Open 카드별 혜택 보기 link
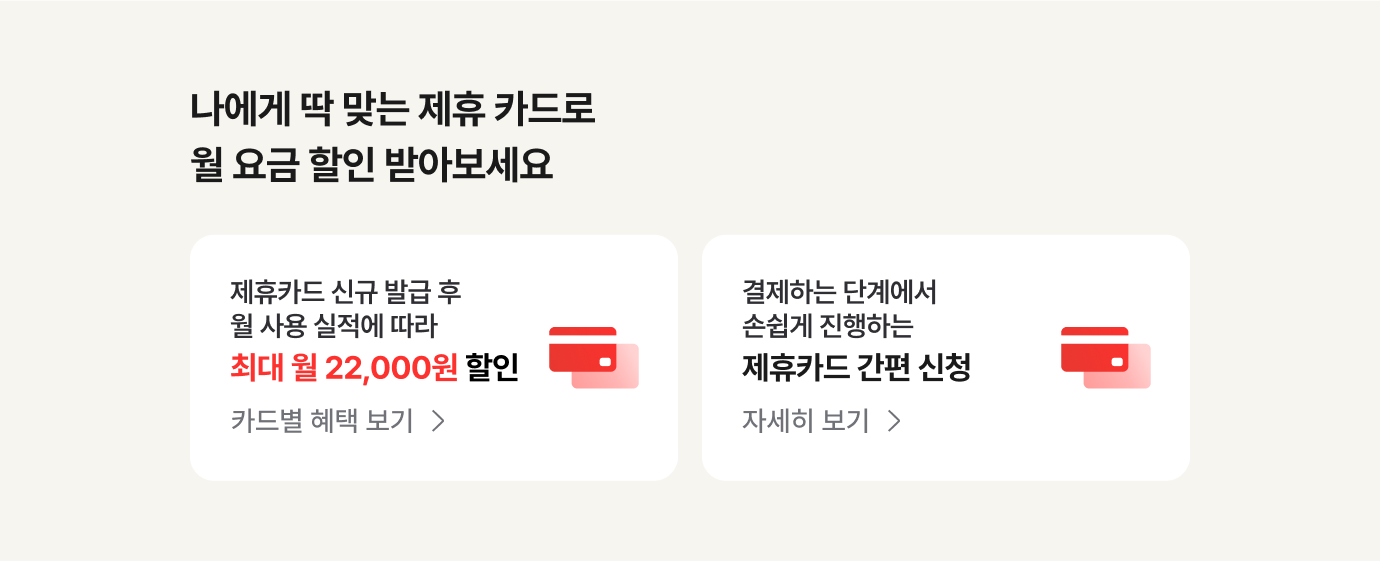This screenshot has width=1380, height=561. coord(337,421)
